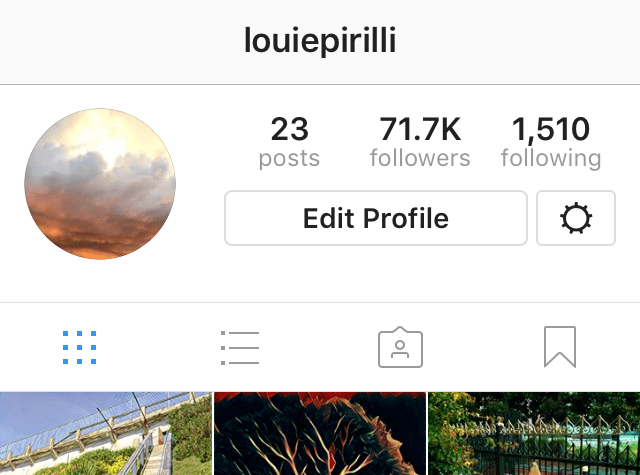This screenshot has height=475, width=640.
Task: Open the fenced garden photo post
Action: [x=534, y=434]
